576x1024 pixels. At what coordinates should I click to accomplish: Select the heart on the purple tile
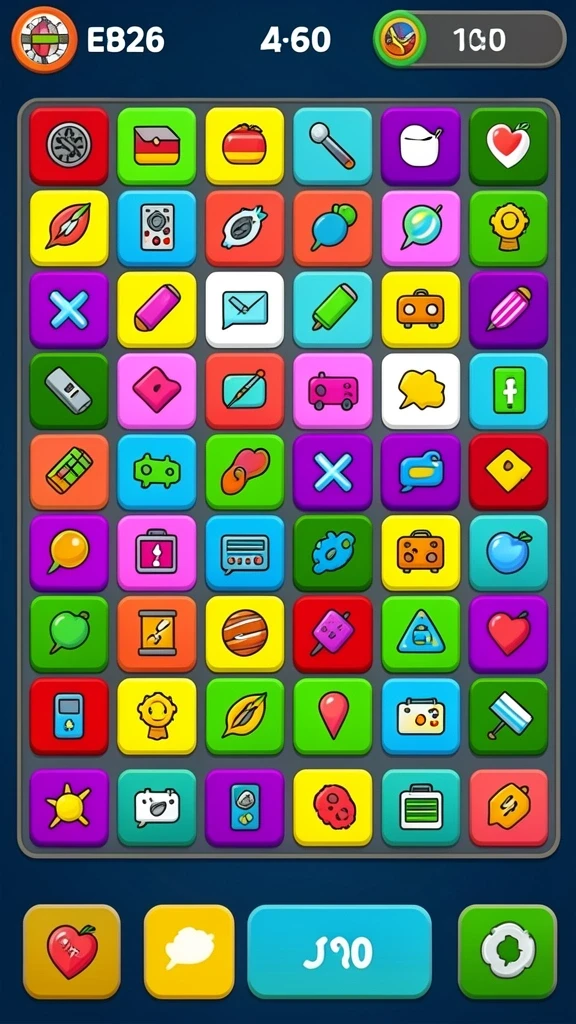coord(508,633)
